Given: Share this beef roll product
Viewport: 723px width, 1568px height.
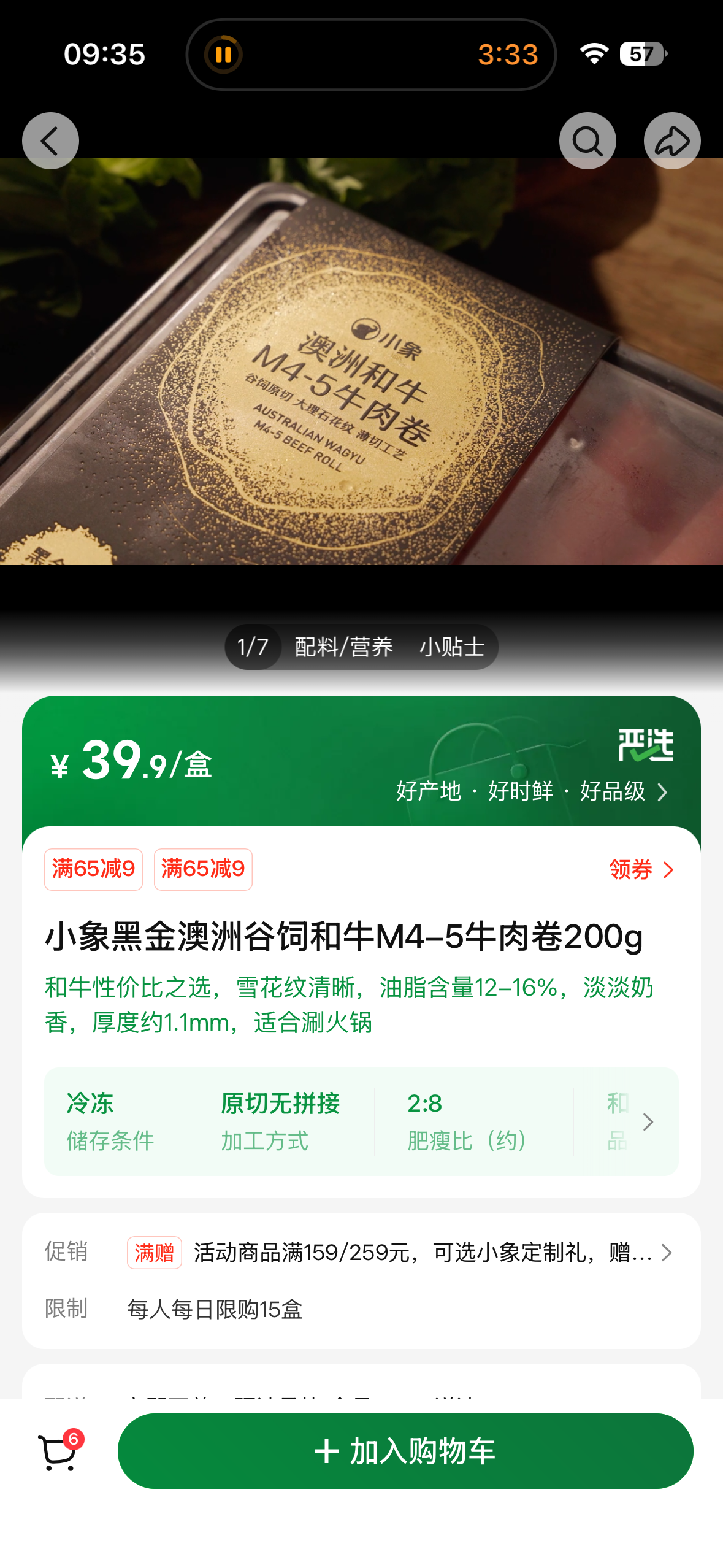Looking at the screenshot, I should (672, 140).
